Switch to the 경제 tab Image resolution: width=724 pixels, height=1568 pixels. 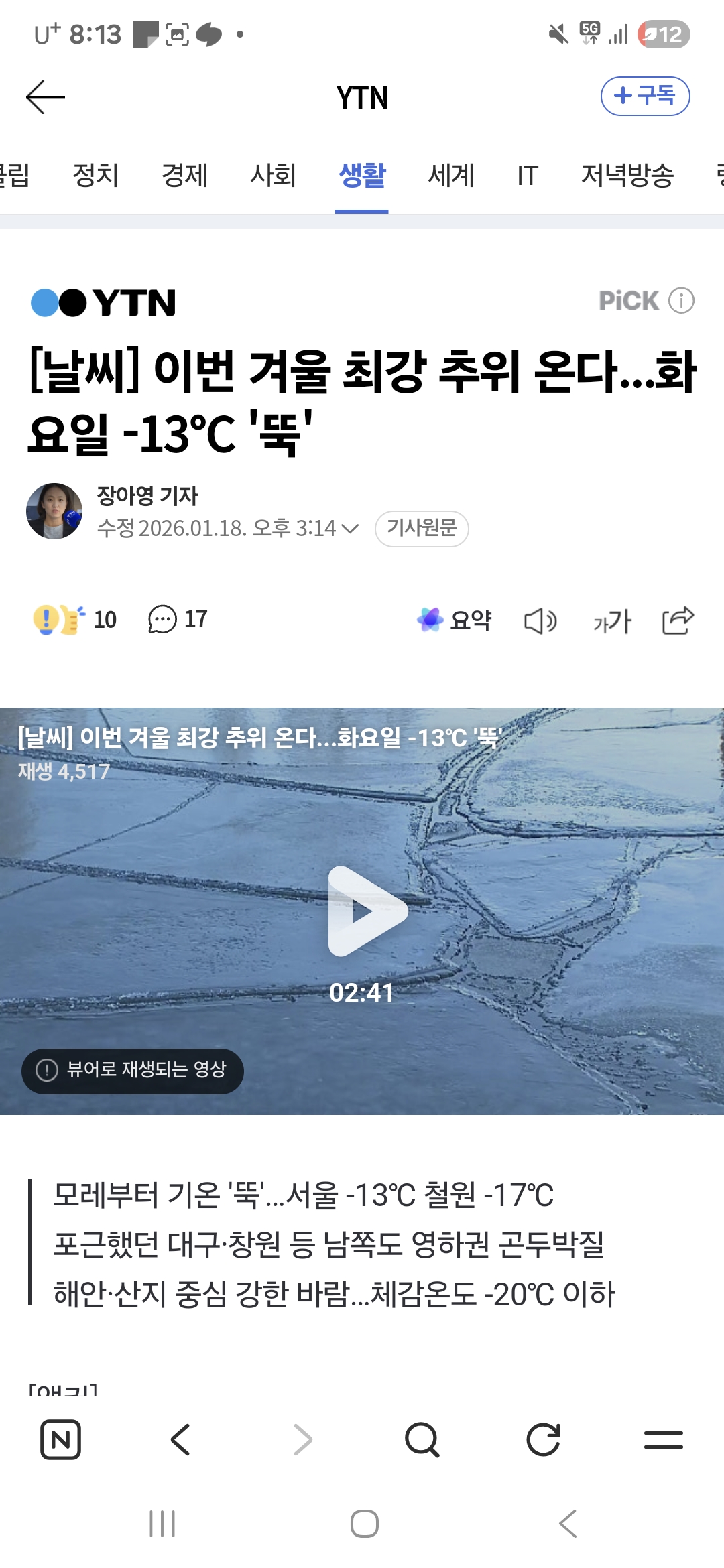click(x=184, y=176)
